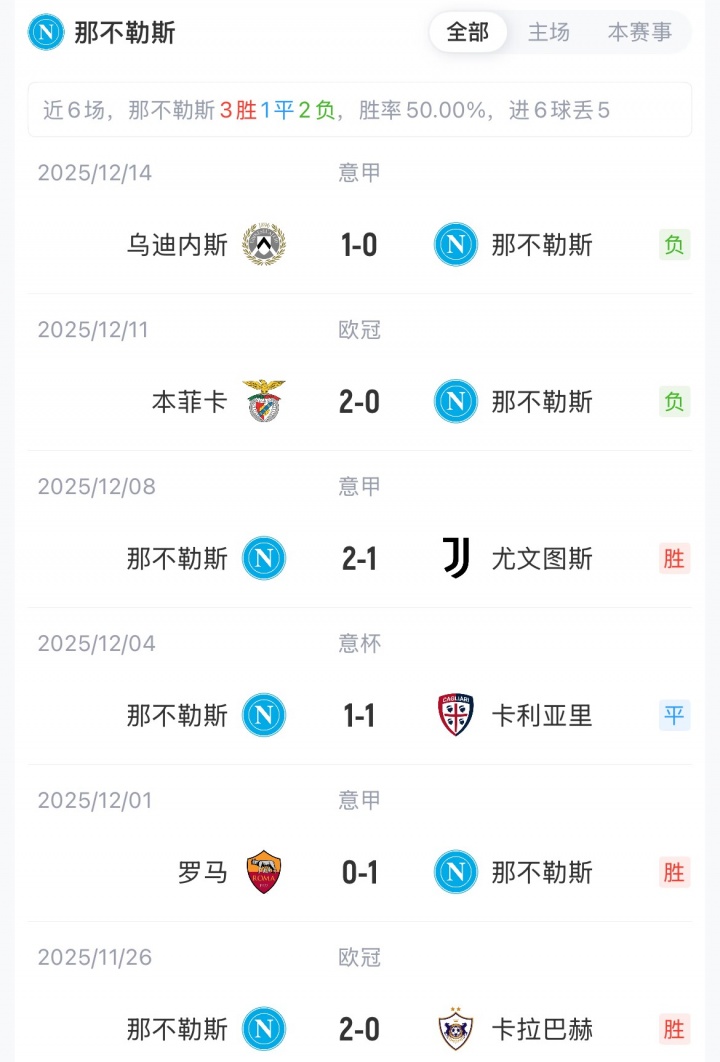The width and height of the screenshot is (720, 1062).
Task: Open the 本菲卡 2-0 那不勒斯 match
Action: coord(359,402)
